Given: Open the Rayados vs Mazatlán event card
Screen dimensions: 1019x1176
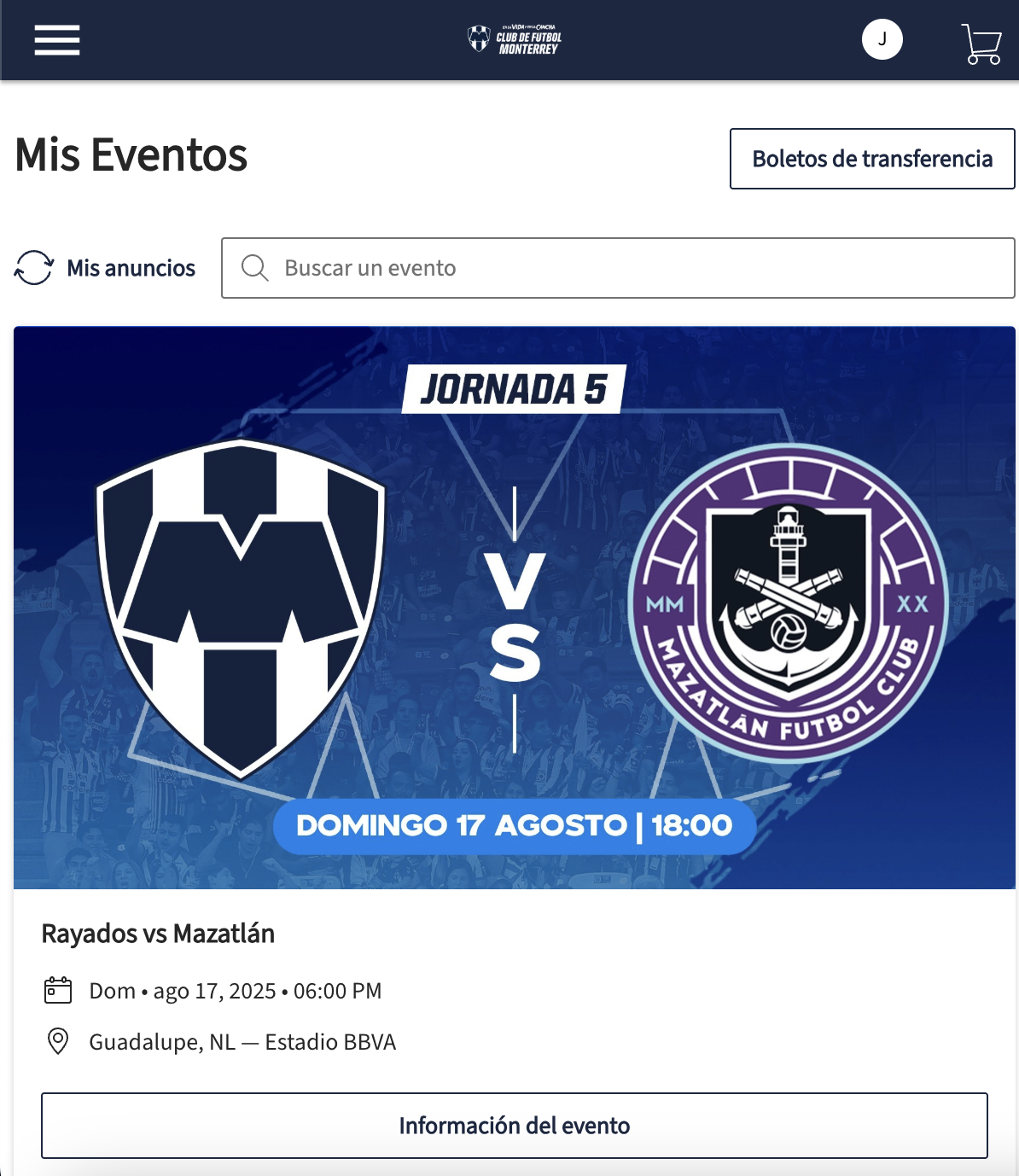Looking at the screenshot, I should coord(514,608).
